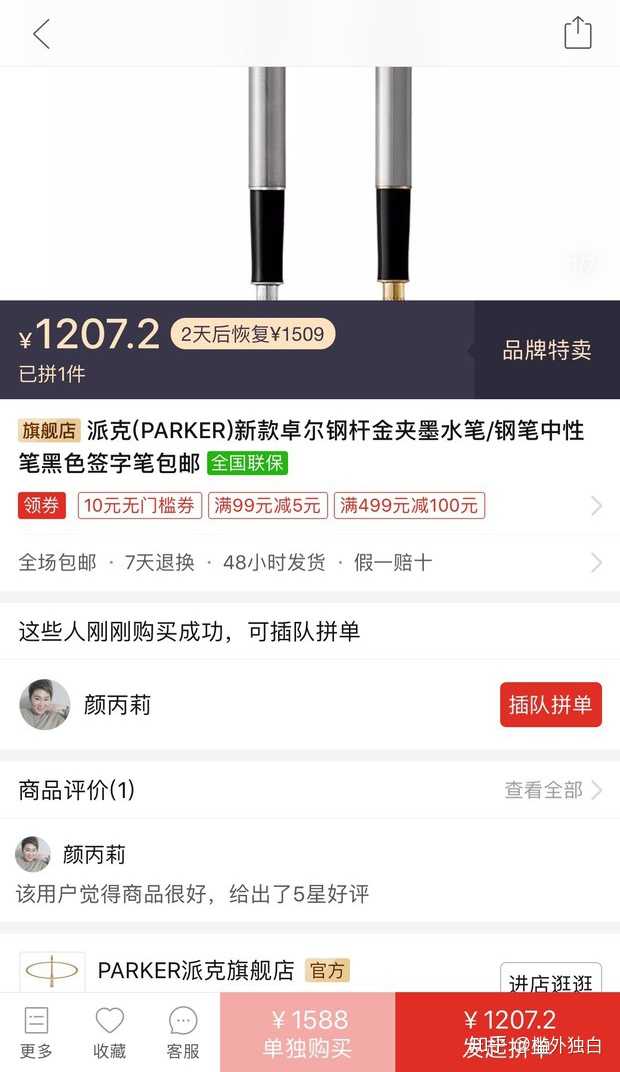This screenshot has width=620, height=1072.
Task: Tap 插队拼单 to join 颜丙莉's group
Action: 550,705
